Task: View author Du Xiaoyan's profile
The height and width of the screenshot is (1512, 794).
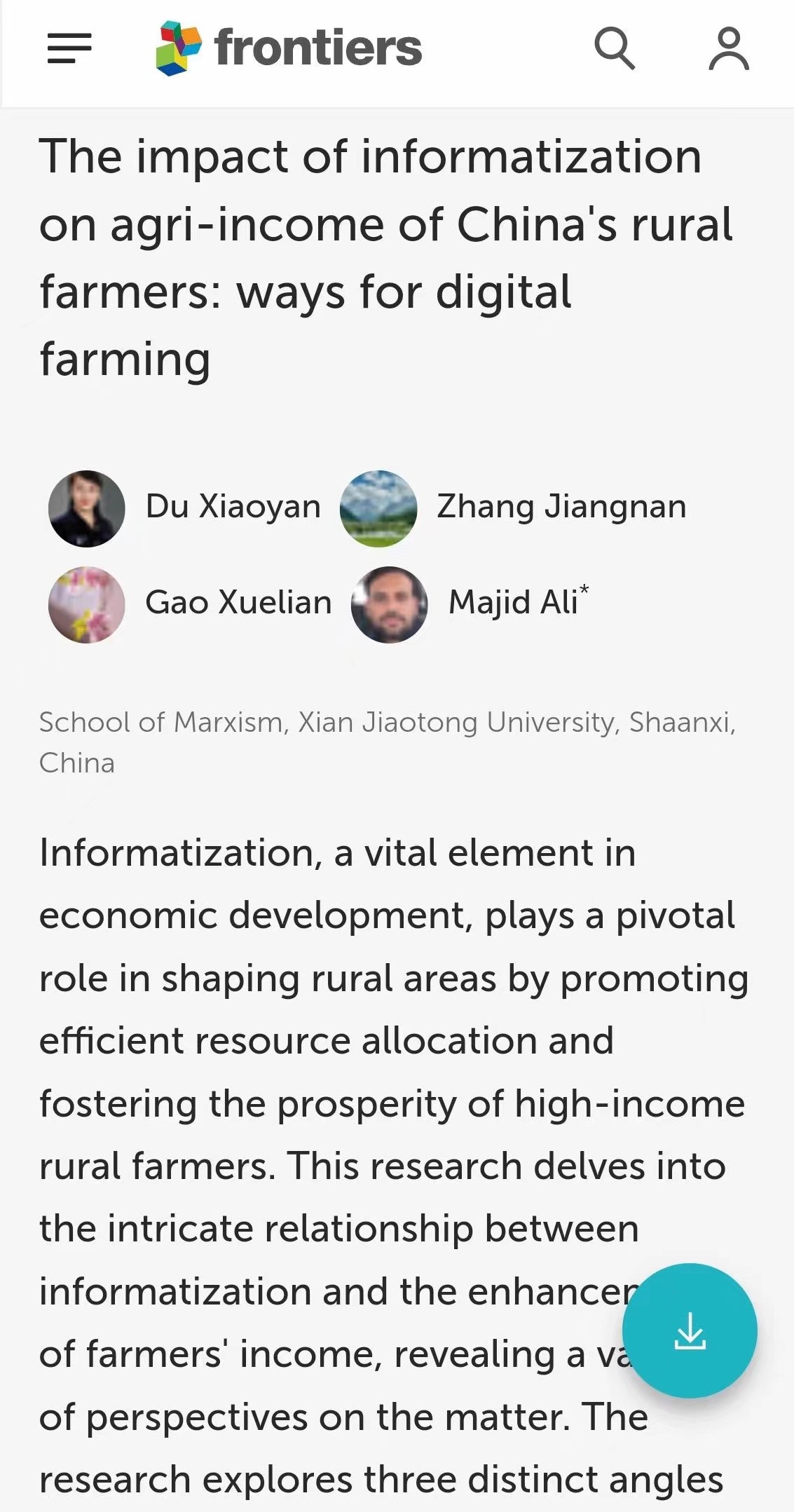Action: [x=233, y=507]
